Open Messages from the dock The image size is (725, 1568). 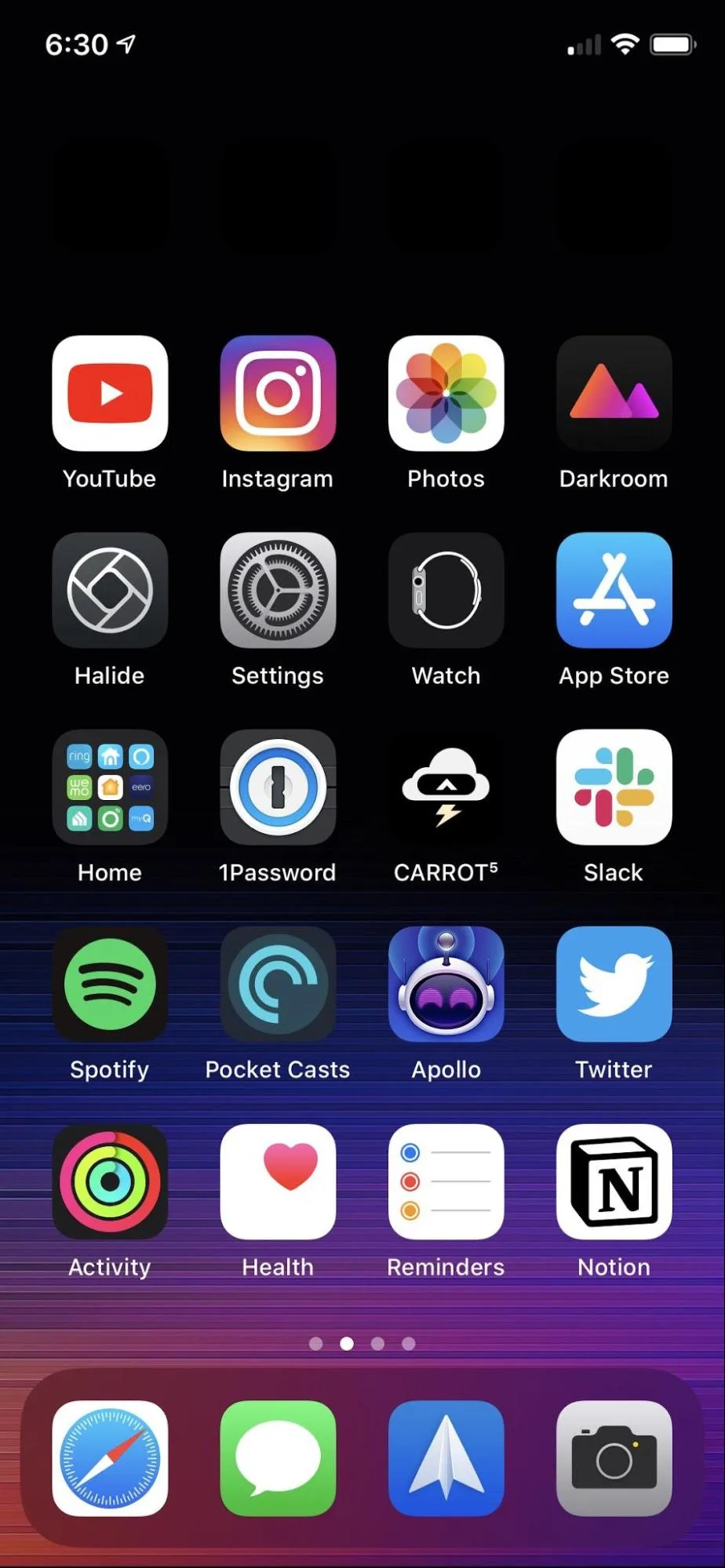pyautogui.click(x=278, y=1458)
